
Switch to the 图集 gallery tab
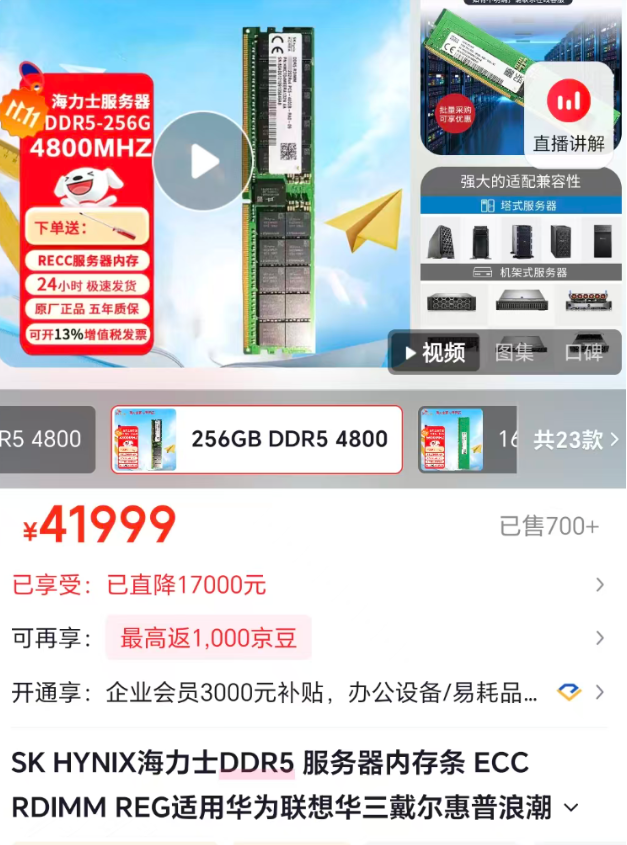[515, 353]
